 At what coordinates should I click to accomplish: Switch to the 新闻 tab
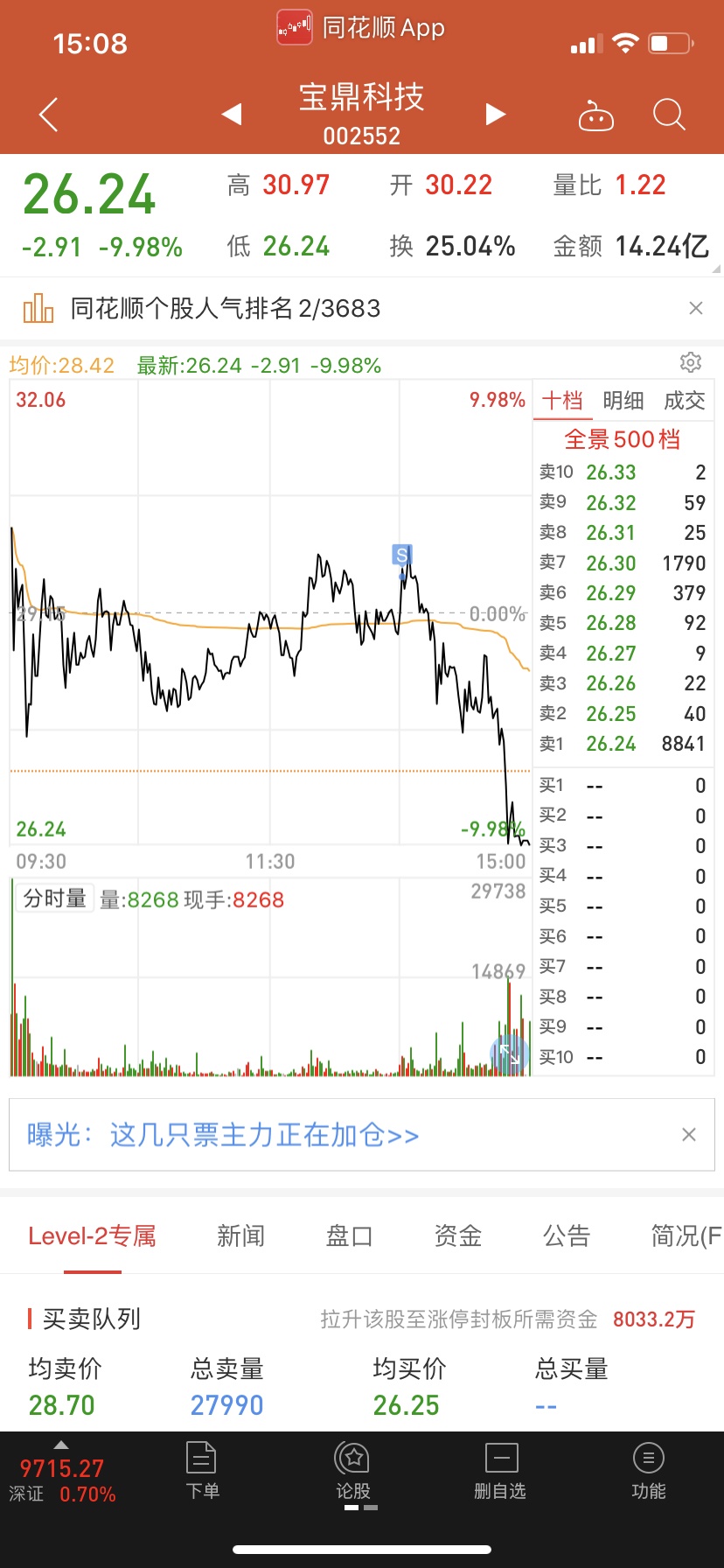point(241,1236)
